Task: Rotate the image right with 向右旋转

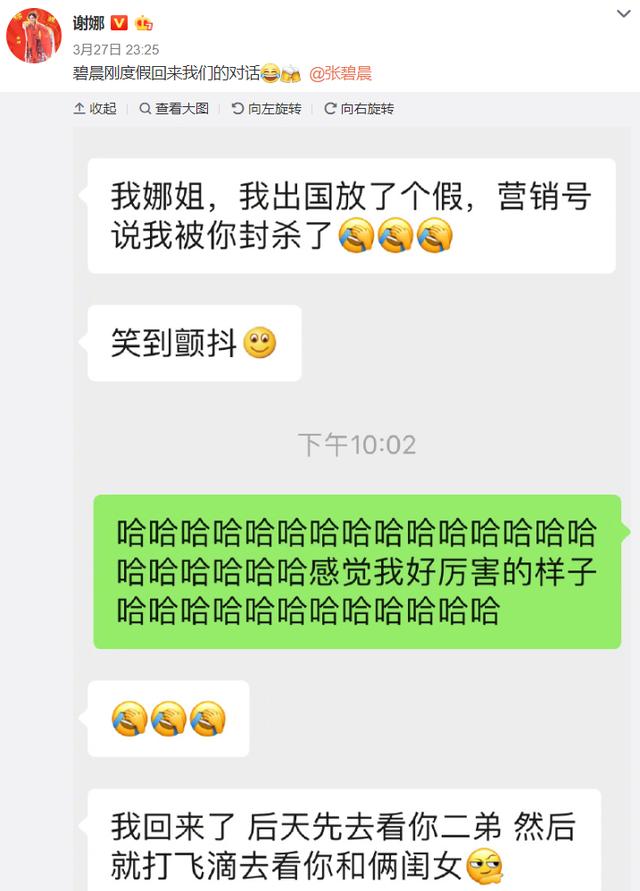Action: click(359, 108)
